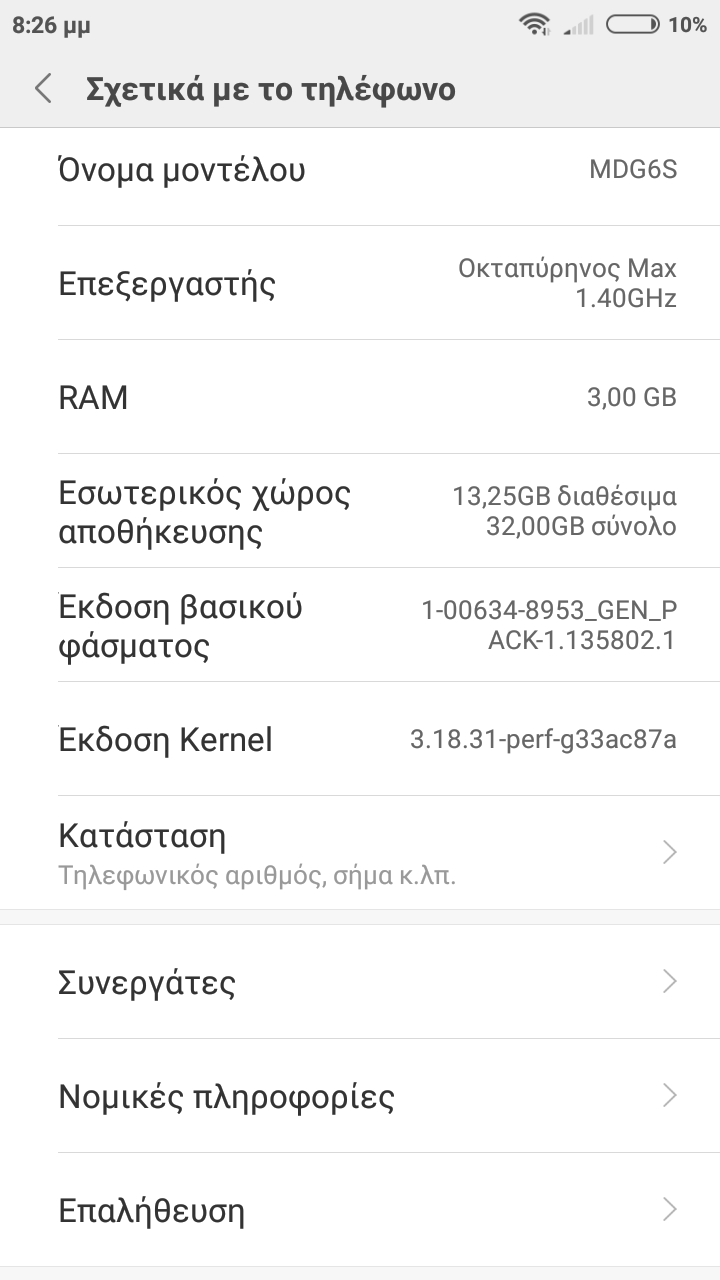This screenshot has width=720, height=1280.
Task: Open the Κατάσταση row
Action: pyautogui.click(x=360, y=853)
